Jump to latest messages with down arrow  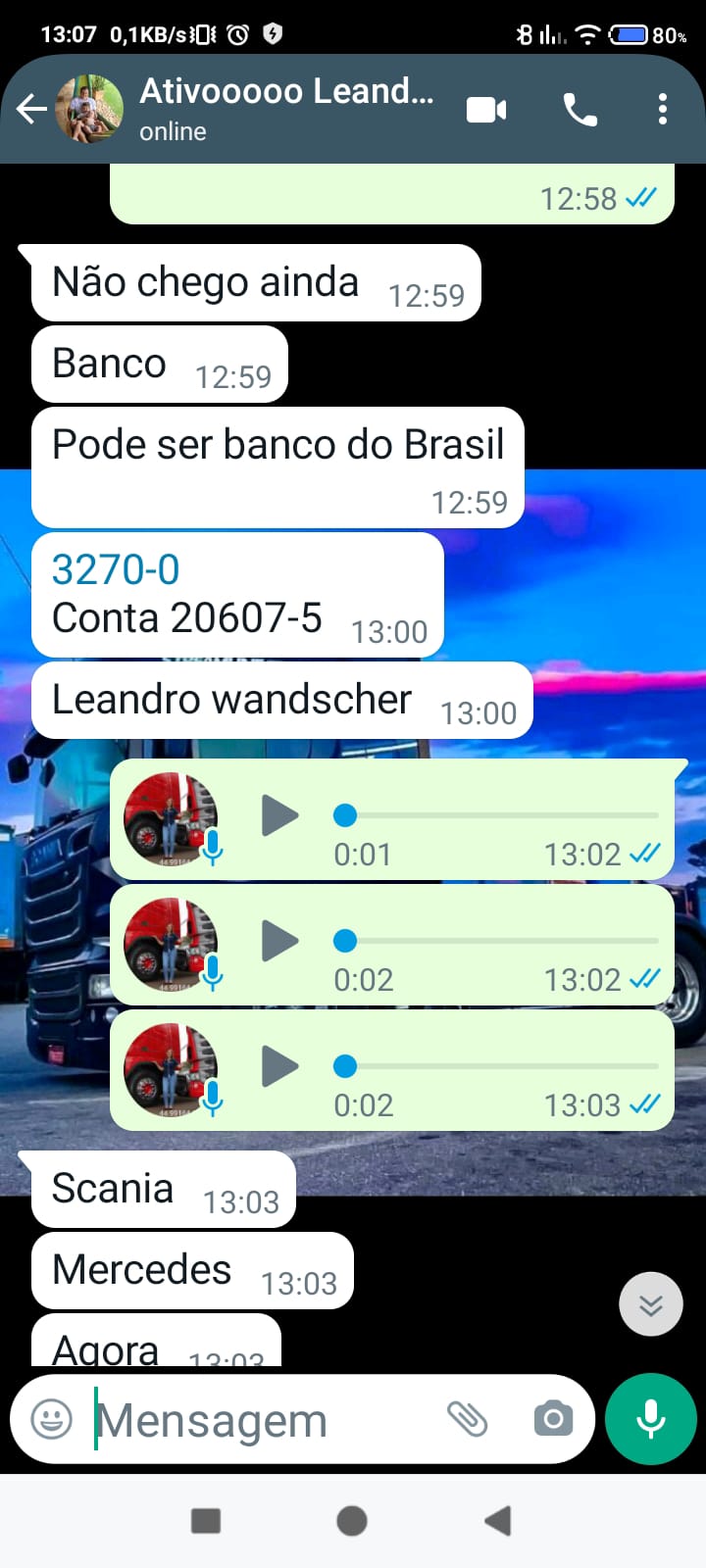[650, 1304]
